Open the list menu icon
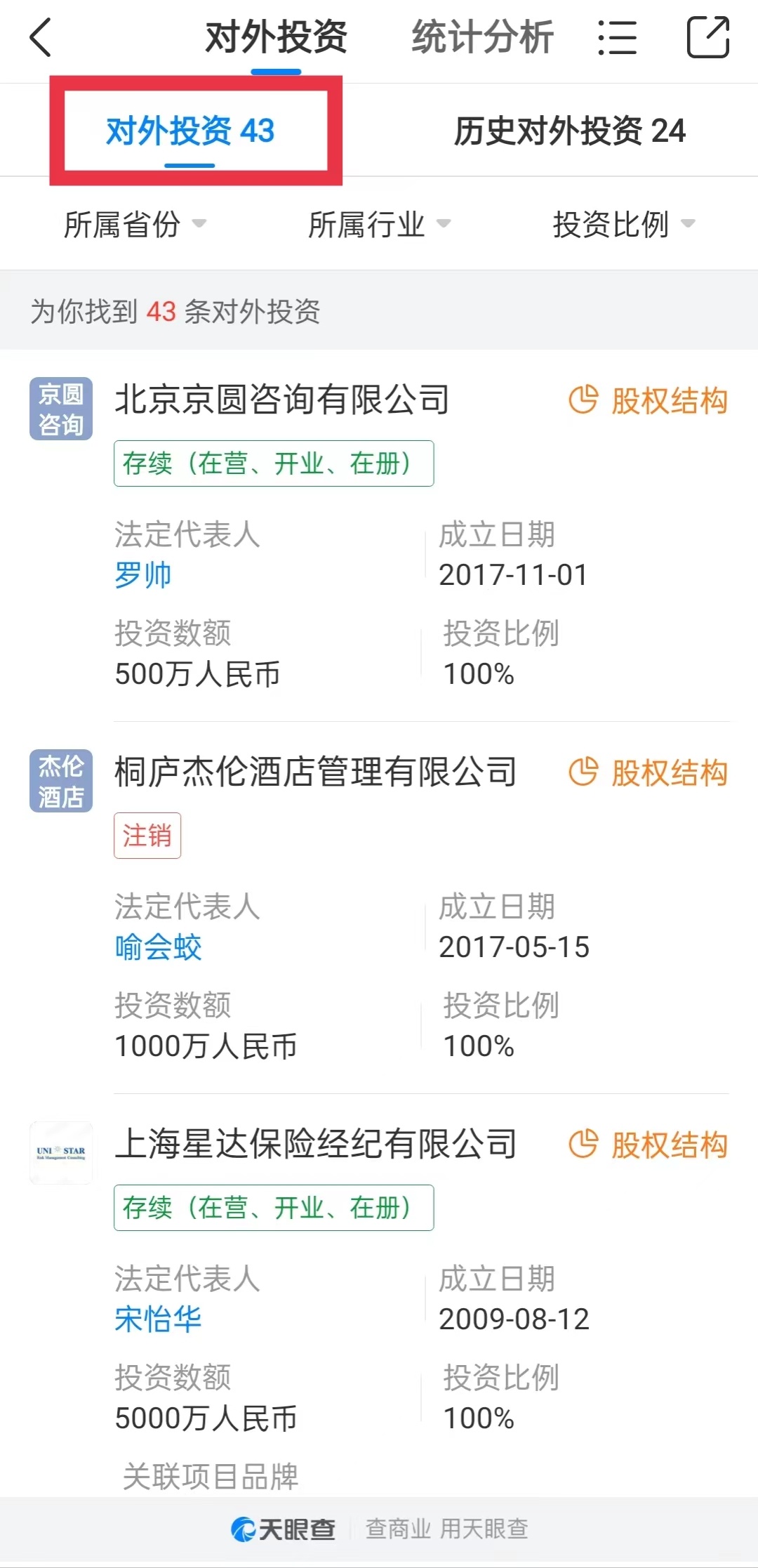Image resolution: width=758 pixels, height=1568 pixels. click(x=618, y=37)
